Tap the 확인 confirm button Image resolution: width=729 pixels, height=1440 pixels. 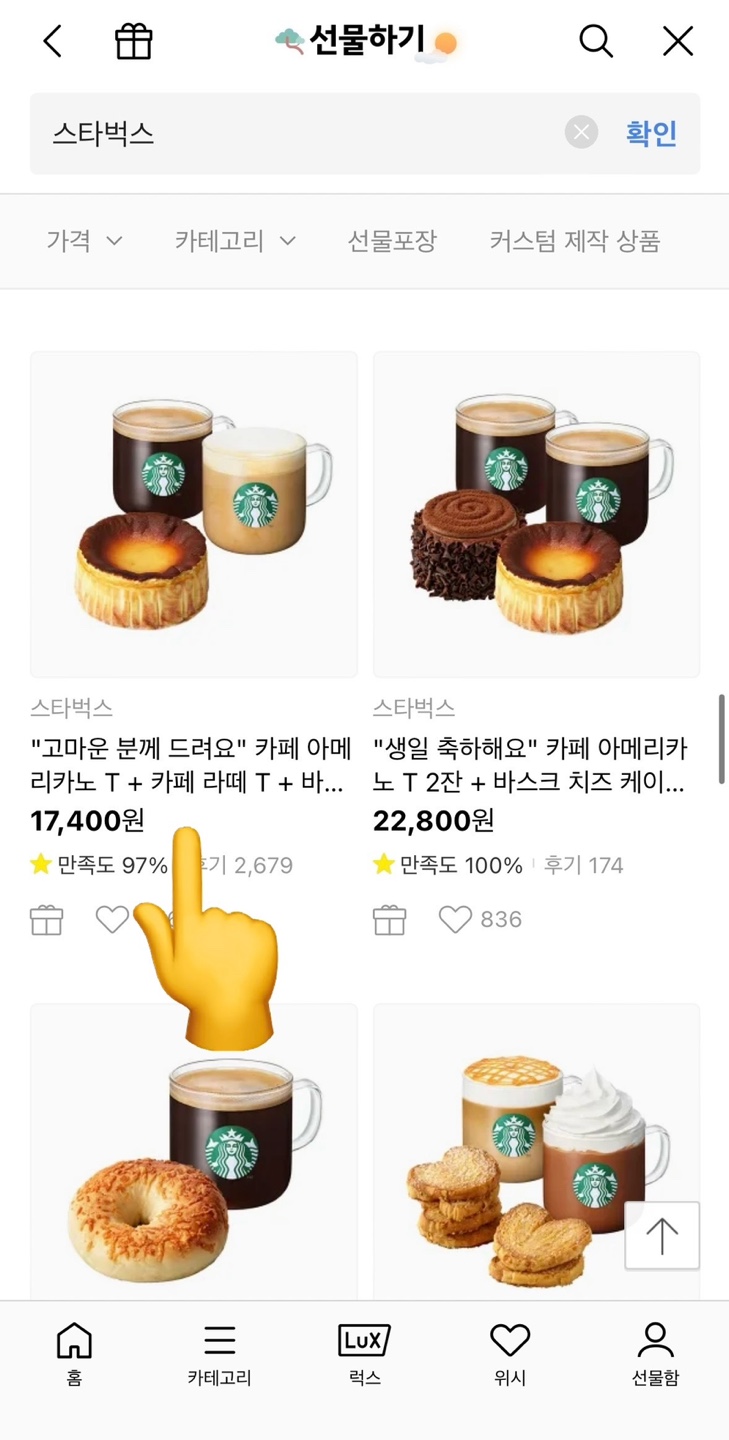tap(651, 132)
